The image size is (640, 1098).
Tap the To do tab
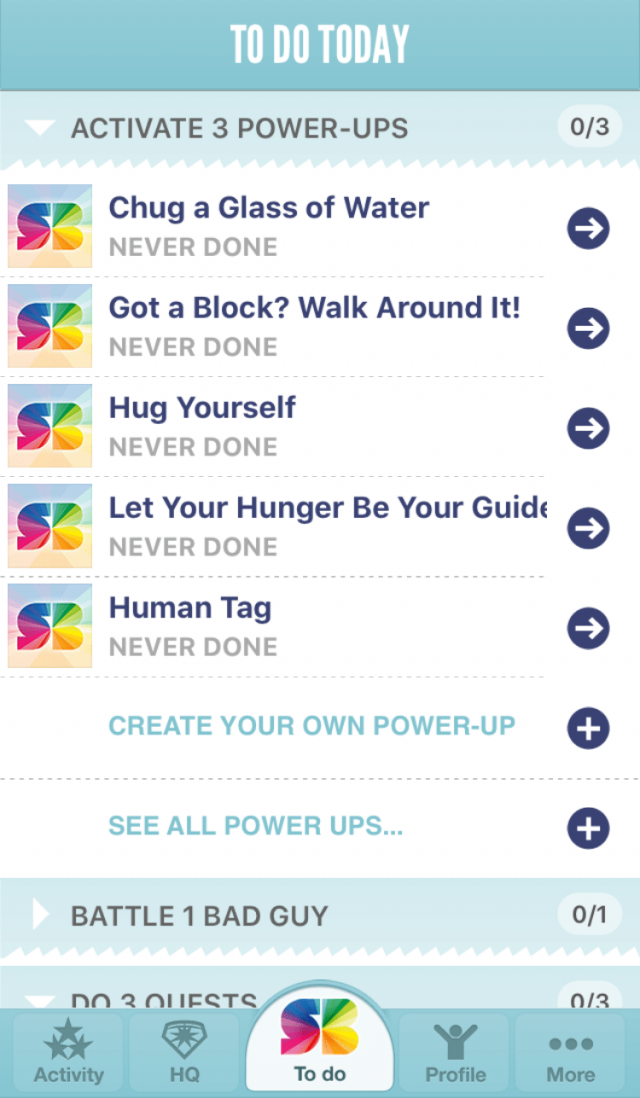[x=319, y=1045]
